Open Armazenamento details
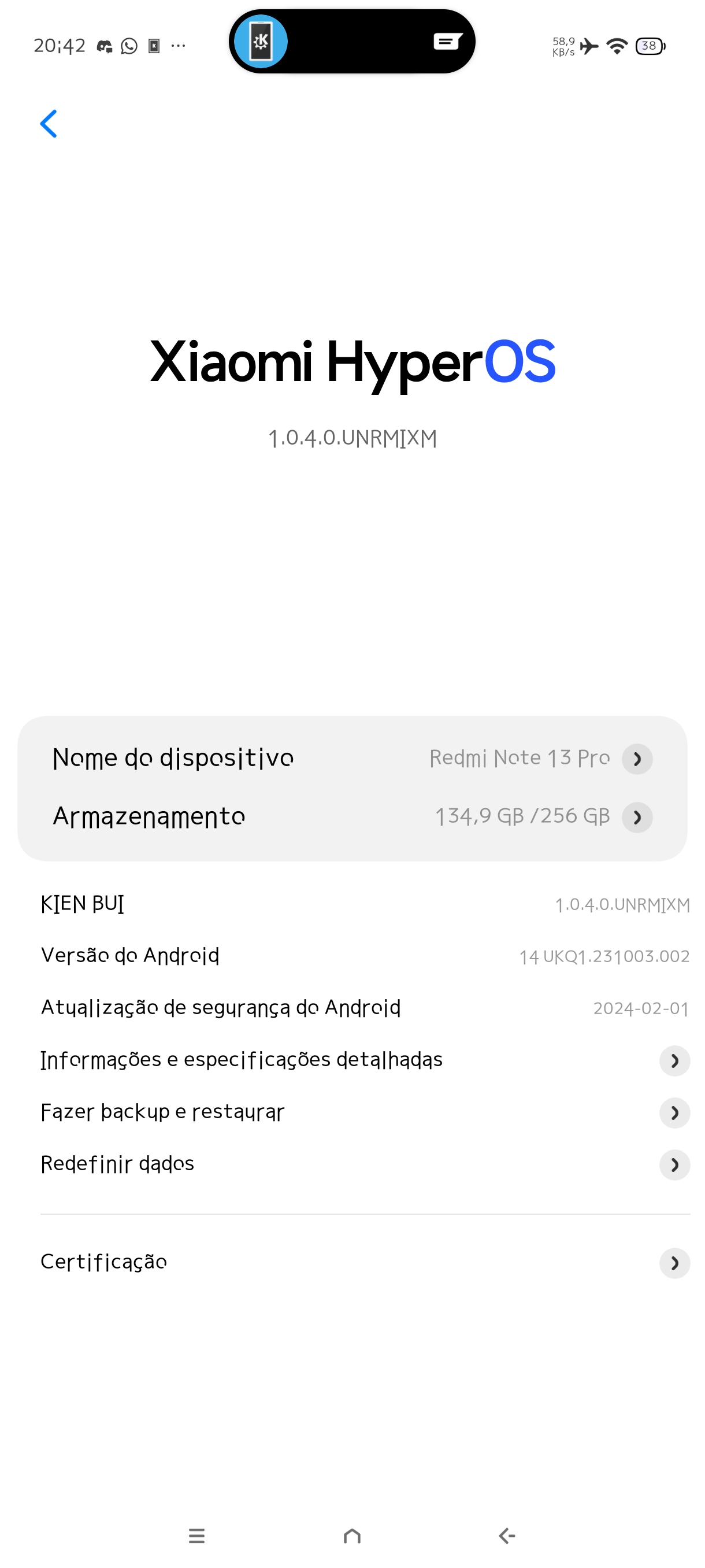The height and width of the screenshot is (1568, 705). [x=352, y=817]
